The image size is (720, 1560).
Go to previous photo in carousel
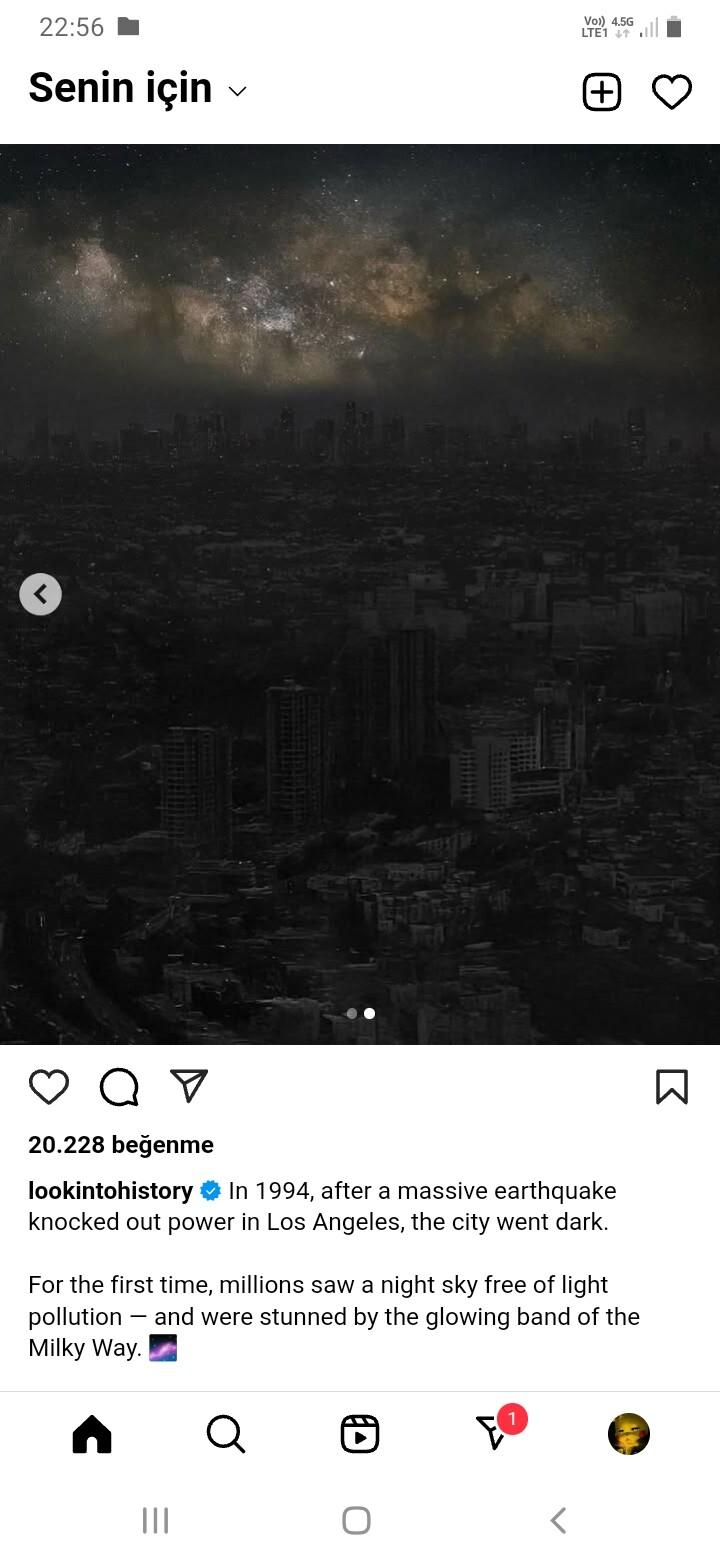point(41,594)
